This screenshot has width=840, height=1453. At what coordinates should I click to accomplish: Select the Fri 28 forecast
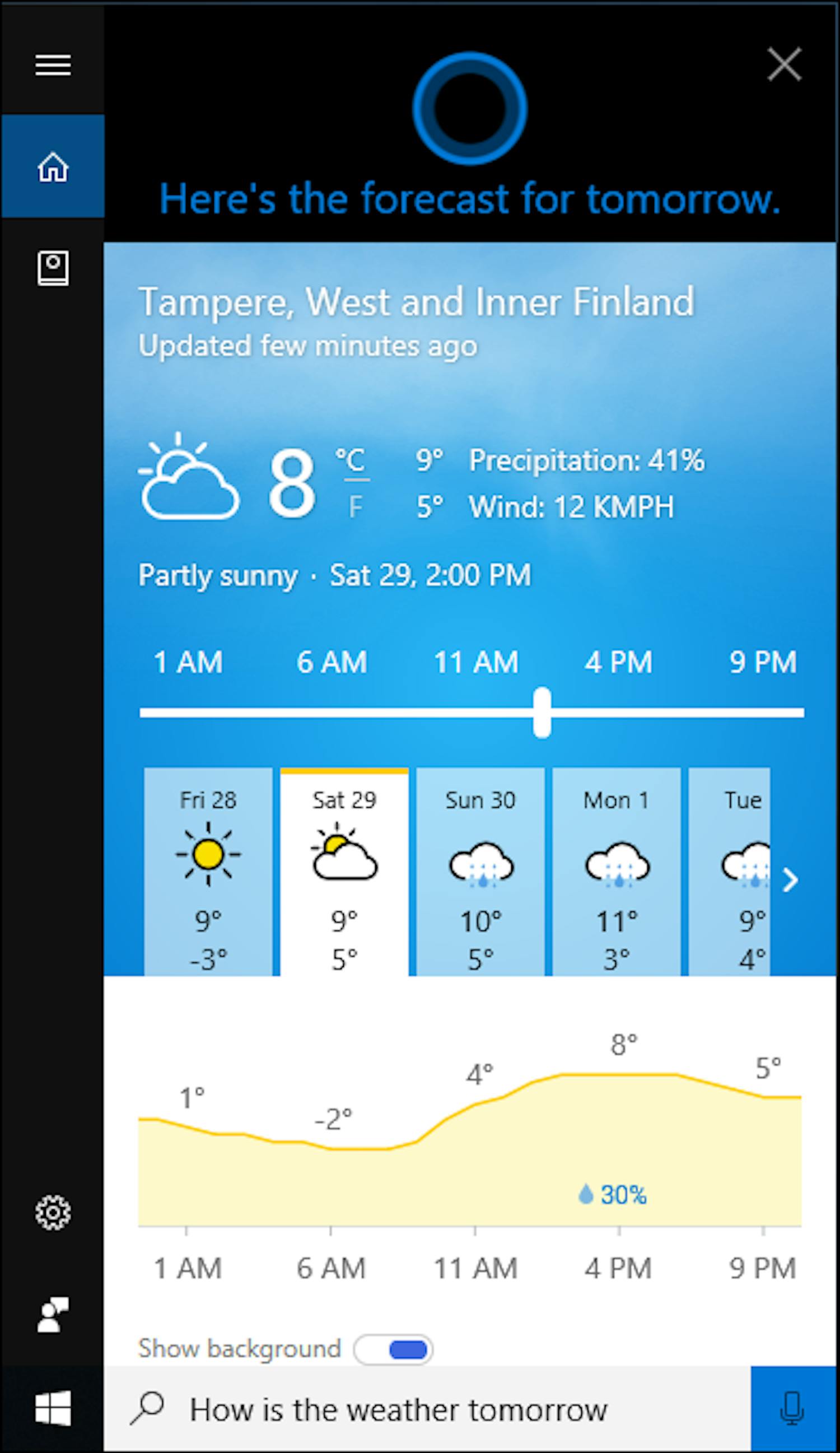(x=208, y=870)
